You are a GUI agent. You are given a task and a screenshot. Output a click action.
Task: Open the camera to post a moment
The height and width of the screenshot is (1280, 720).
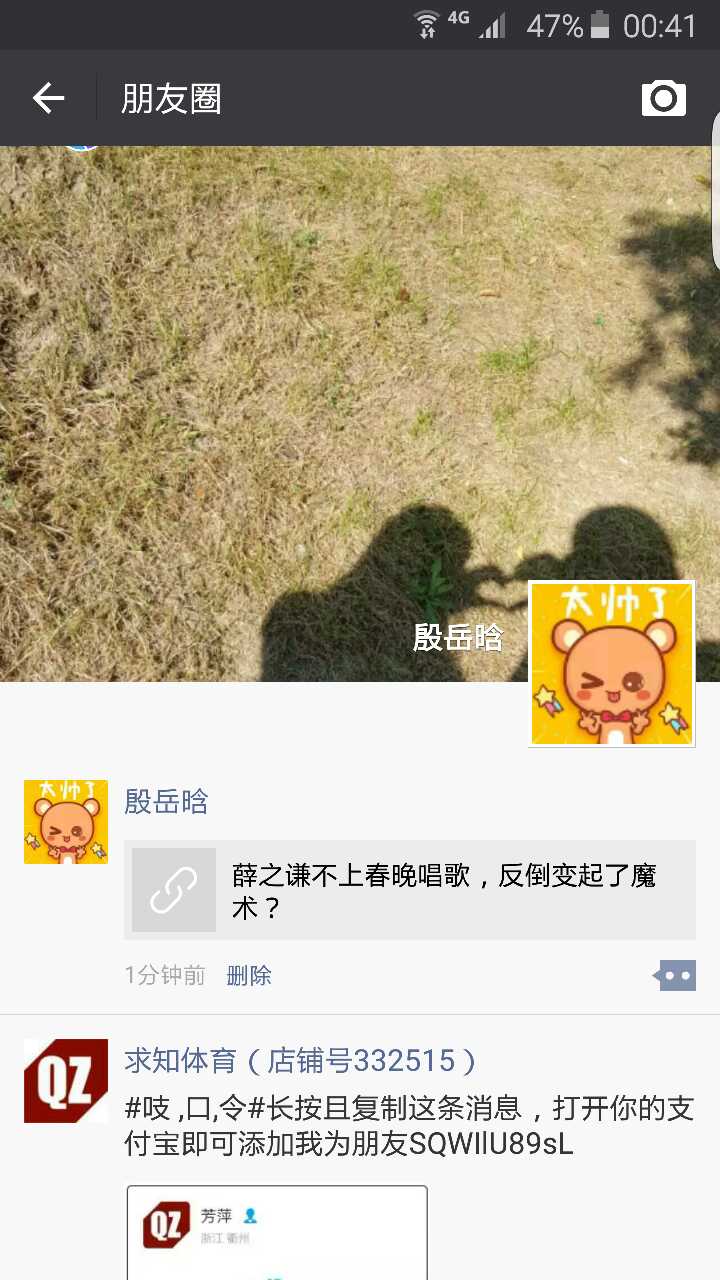click(x=663, y=98)
